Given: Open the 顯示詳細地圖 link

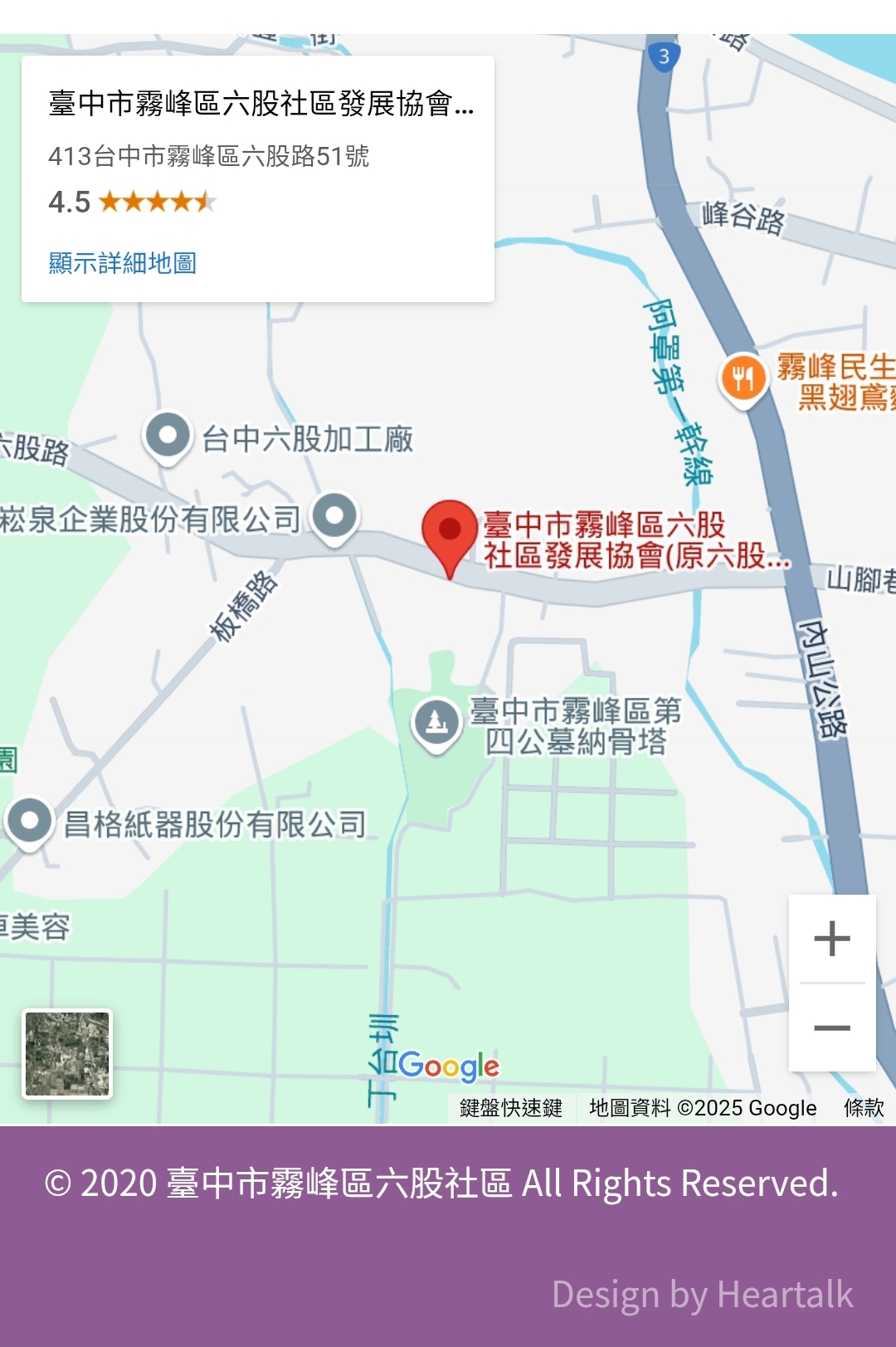Looking at the screenshot, I should 122,263.
